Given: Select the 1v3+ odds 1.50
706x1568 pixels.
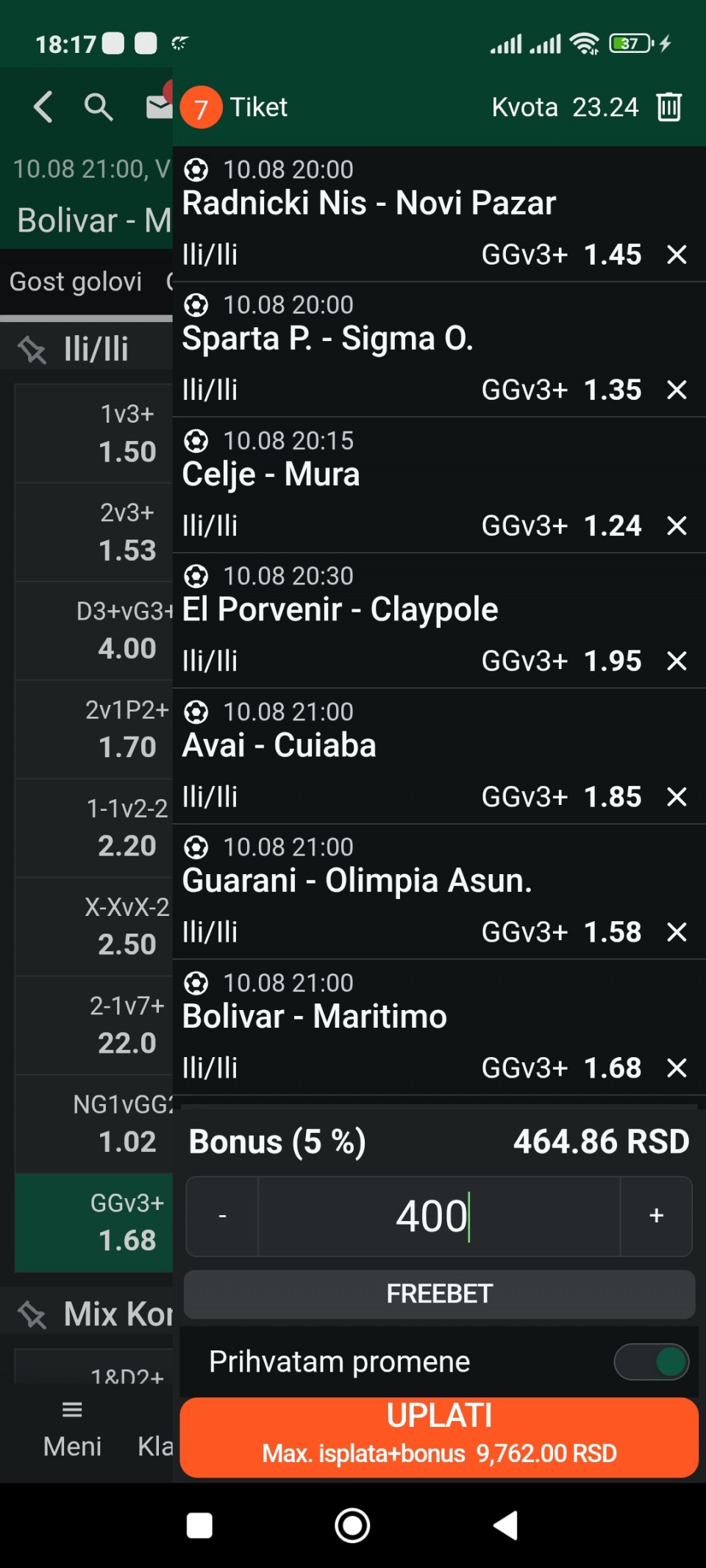Looking at the screenshot, I should click(94, 434).
